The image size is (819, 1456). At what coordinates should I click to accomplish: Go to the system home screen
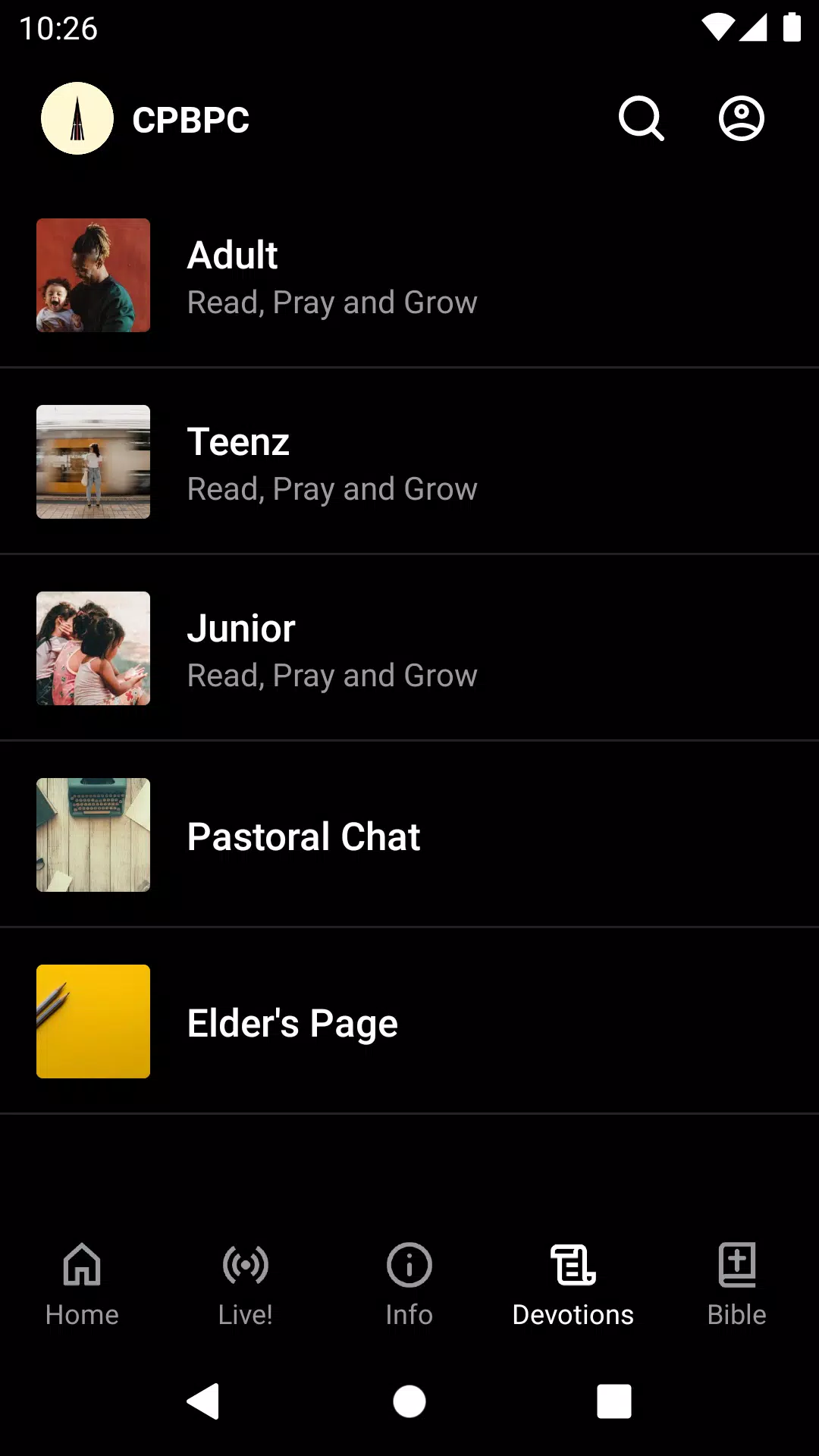point(409,1401)
